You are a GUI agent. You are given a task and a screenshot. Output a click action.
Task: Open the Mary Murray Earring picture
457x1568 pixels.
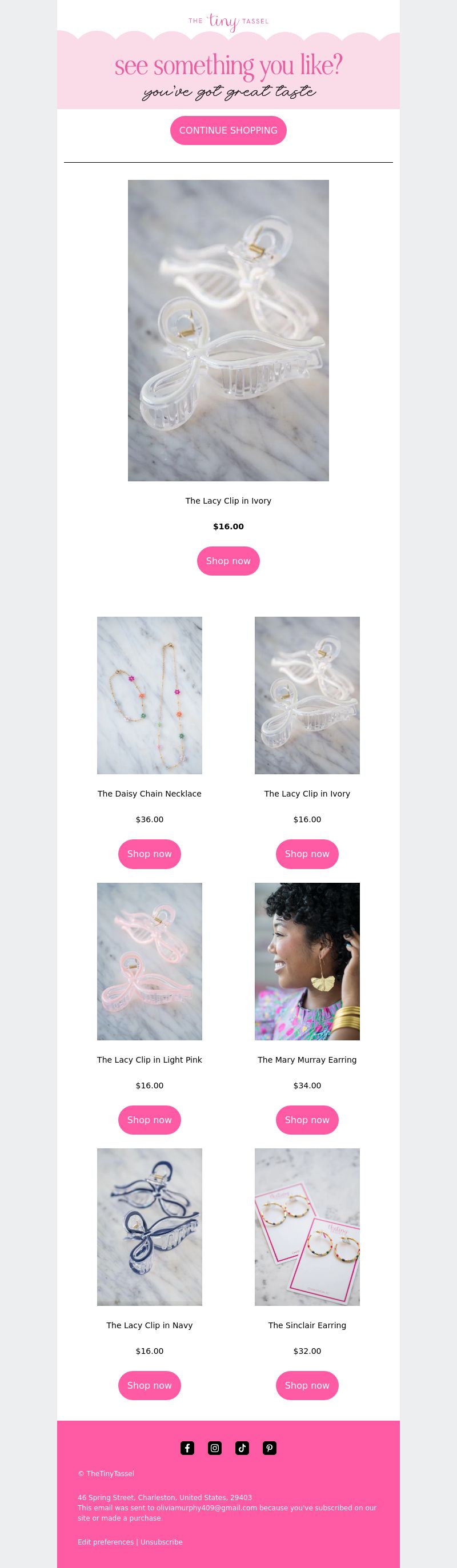[307, 961]
